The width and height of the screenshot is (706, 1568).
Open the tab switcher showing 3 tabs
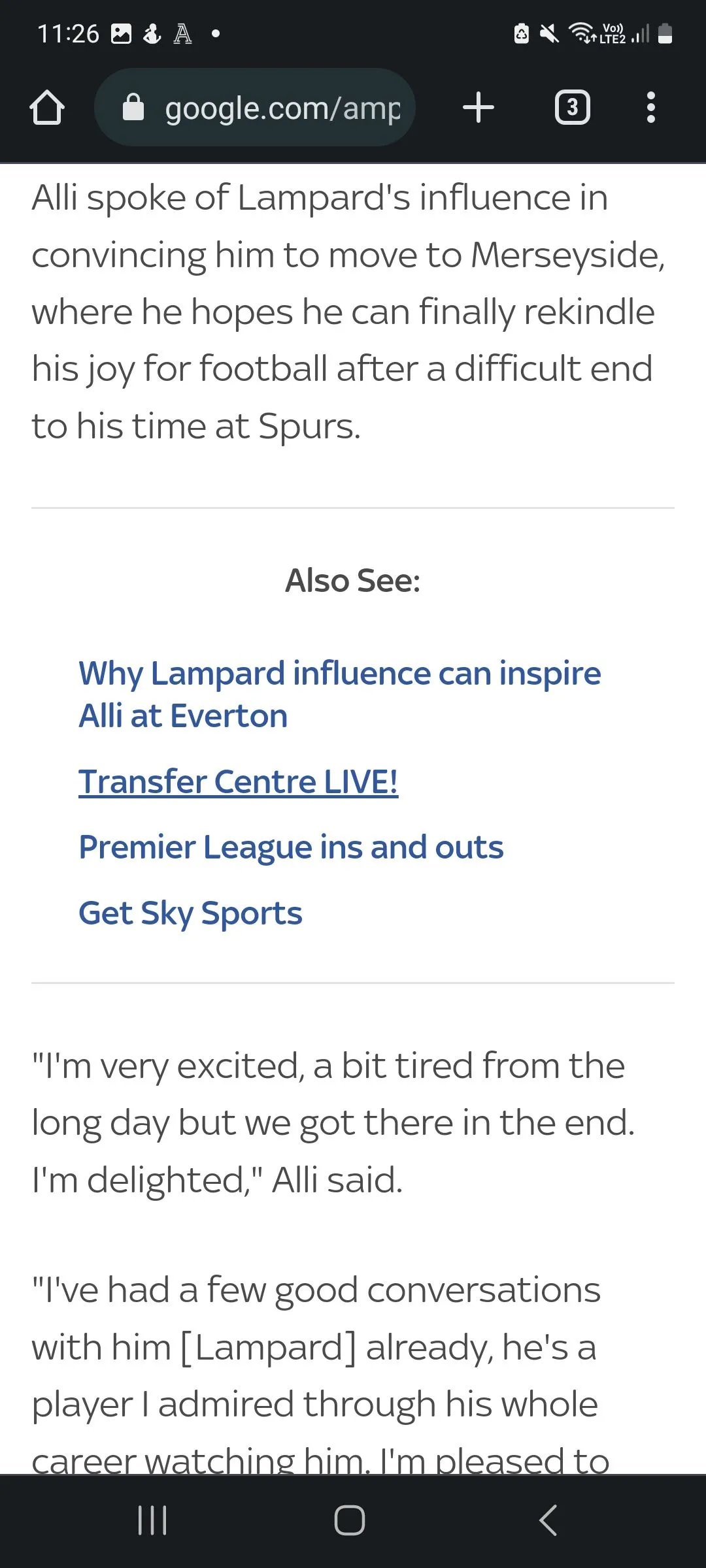click(x=573, y=108)
